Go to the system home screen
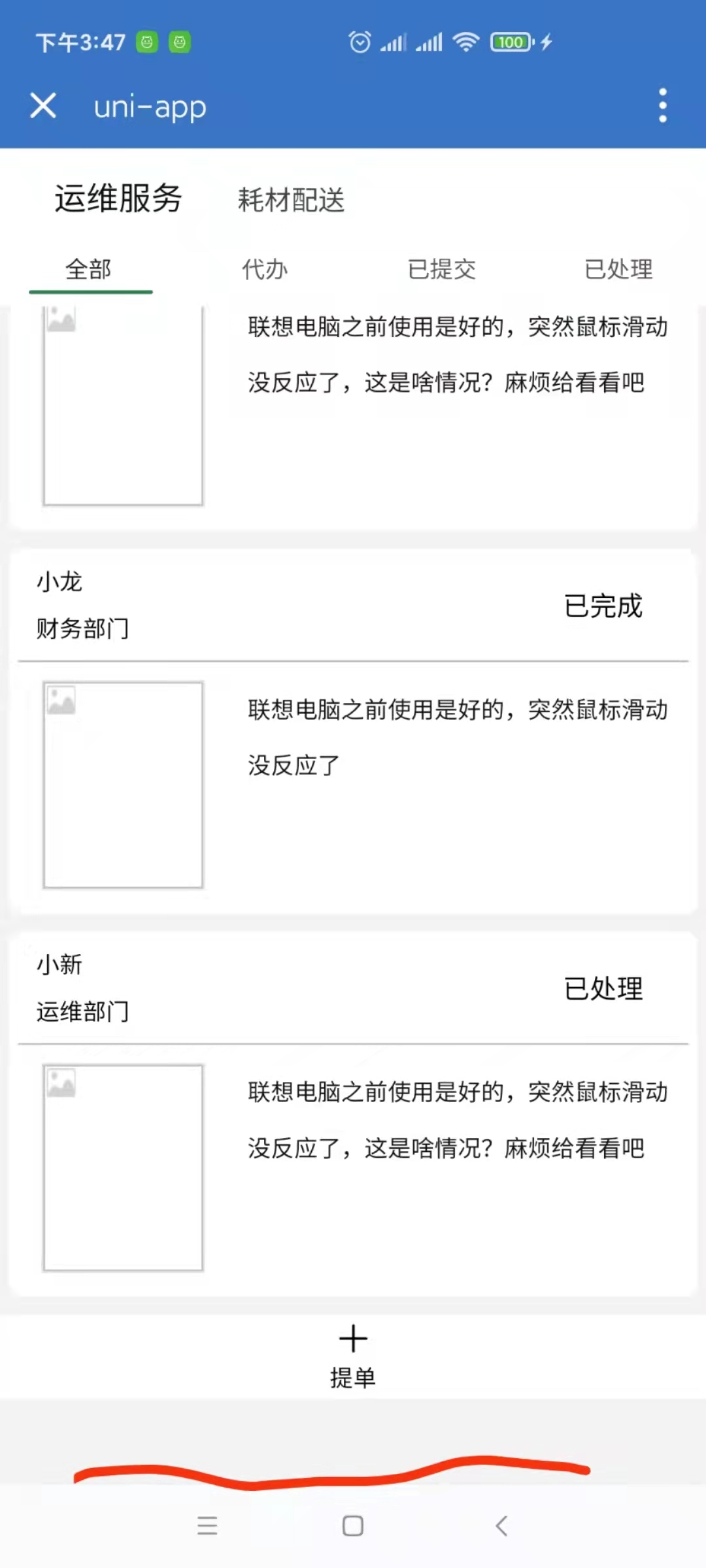This screenshot has width=706, height=1568. [x=353, y=1526]
